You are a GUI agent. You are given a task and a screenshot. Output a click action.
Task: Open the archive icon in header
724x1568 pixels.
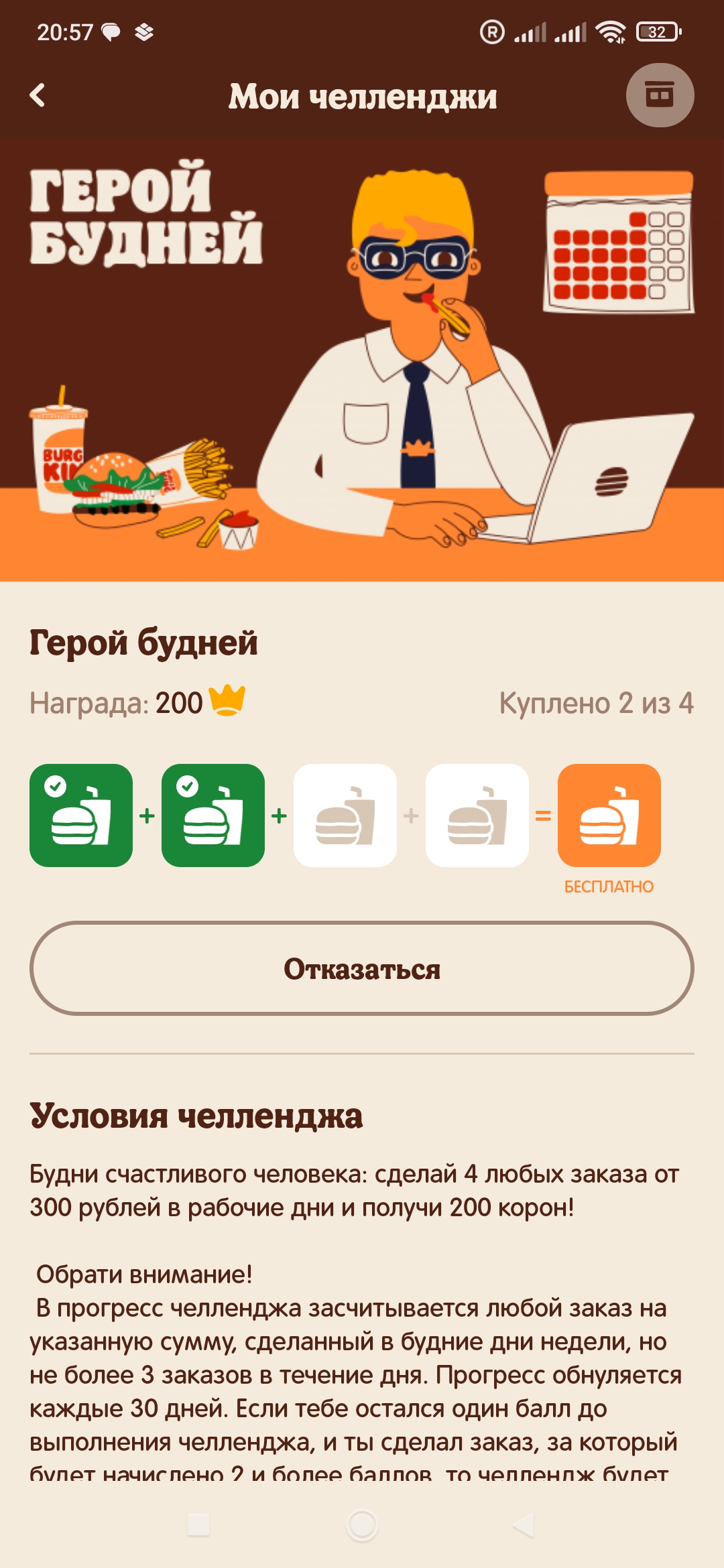(x=660, y=95)
